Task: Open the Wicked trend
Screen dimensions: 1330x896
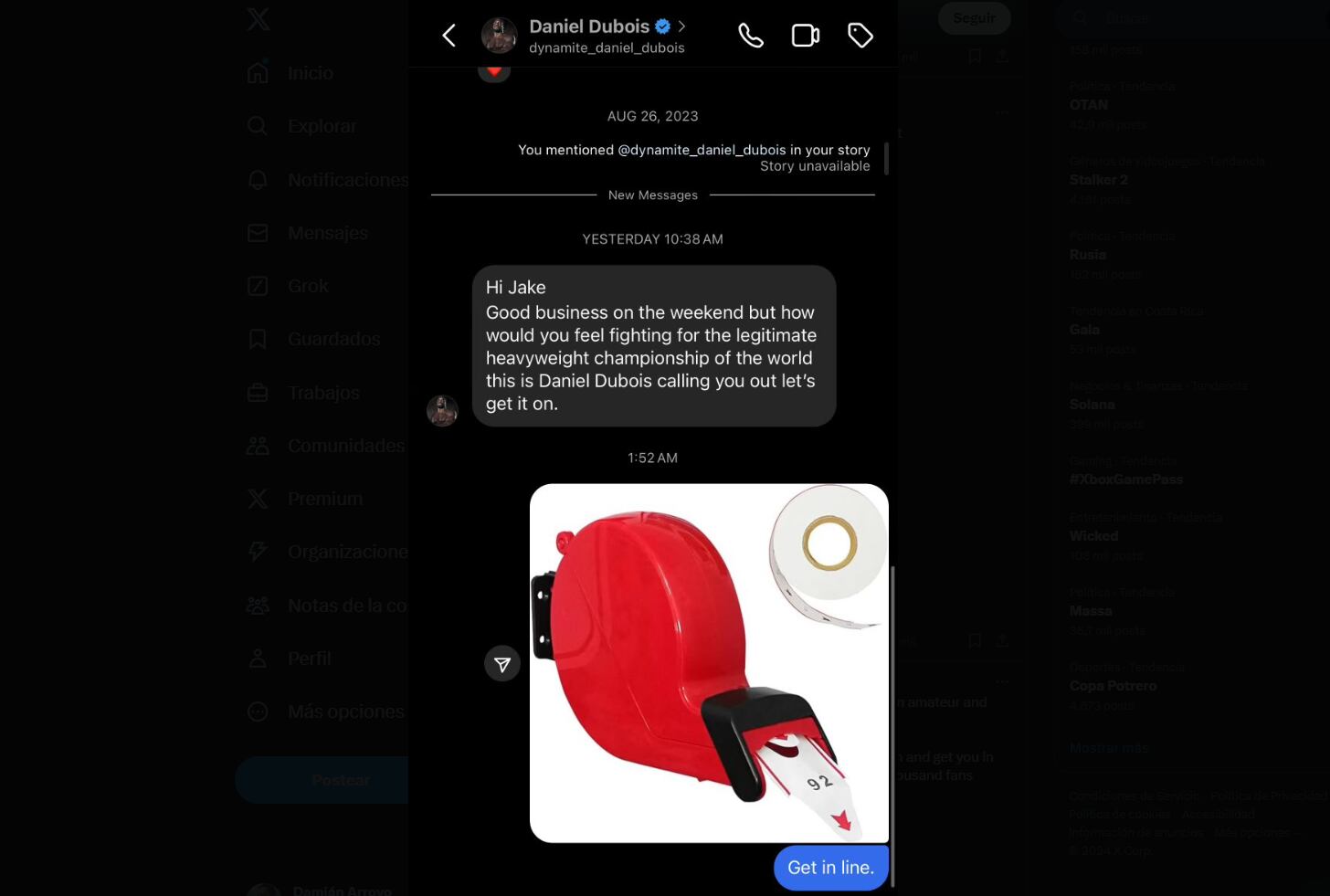Action: tap(1094, 536)
